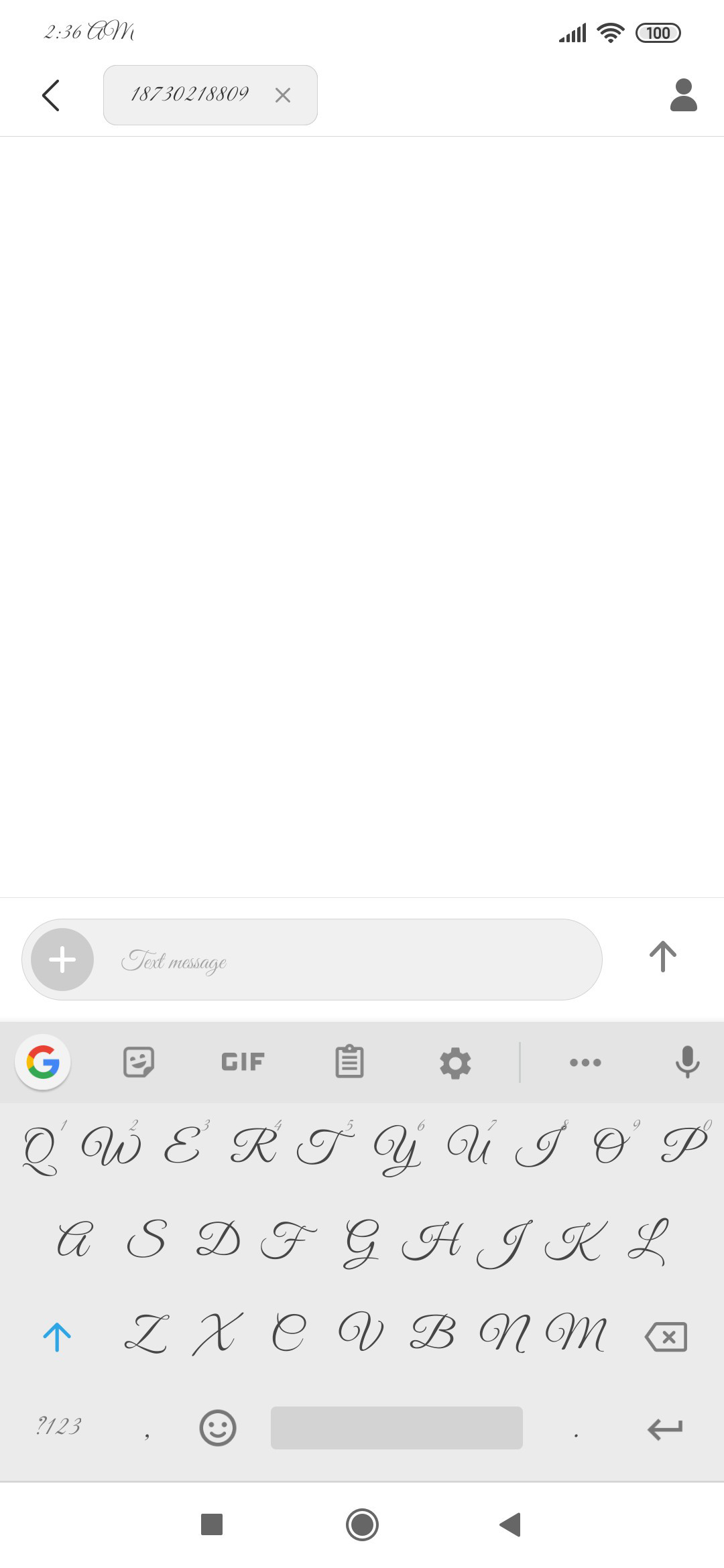Open the keyboard clipboard
Image resolution: width=724 pixels, height=1568 pixels.
(349, 1062)
